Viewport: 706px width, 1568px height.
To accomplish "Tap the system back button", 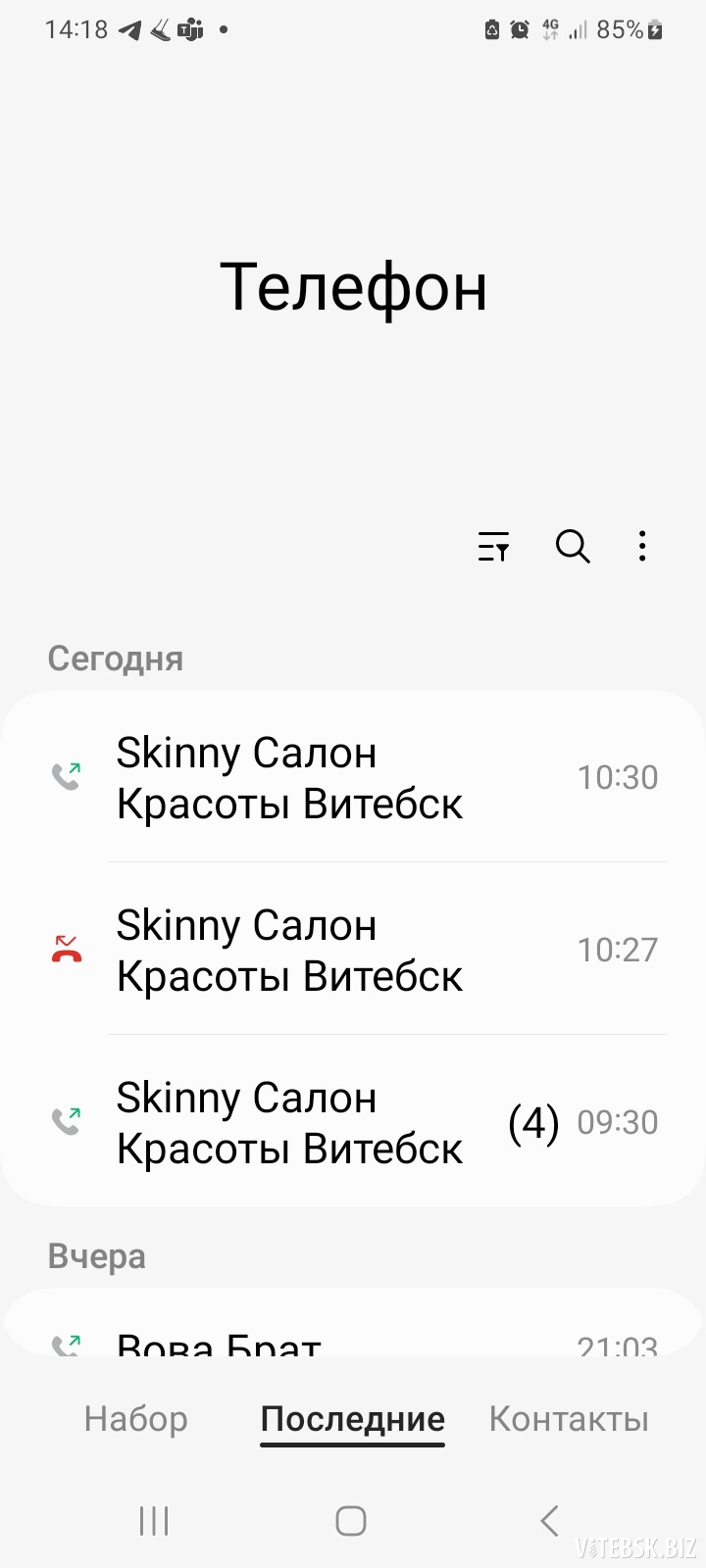I will click(549, 1521).
